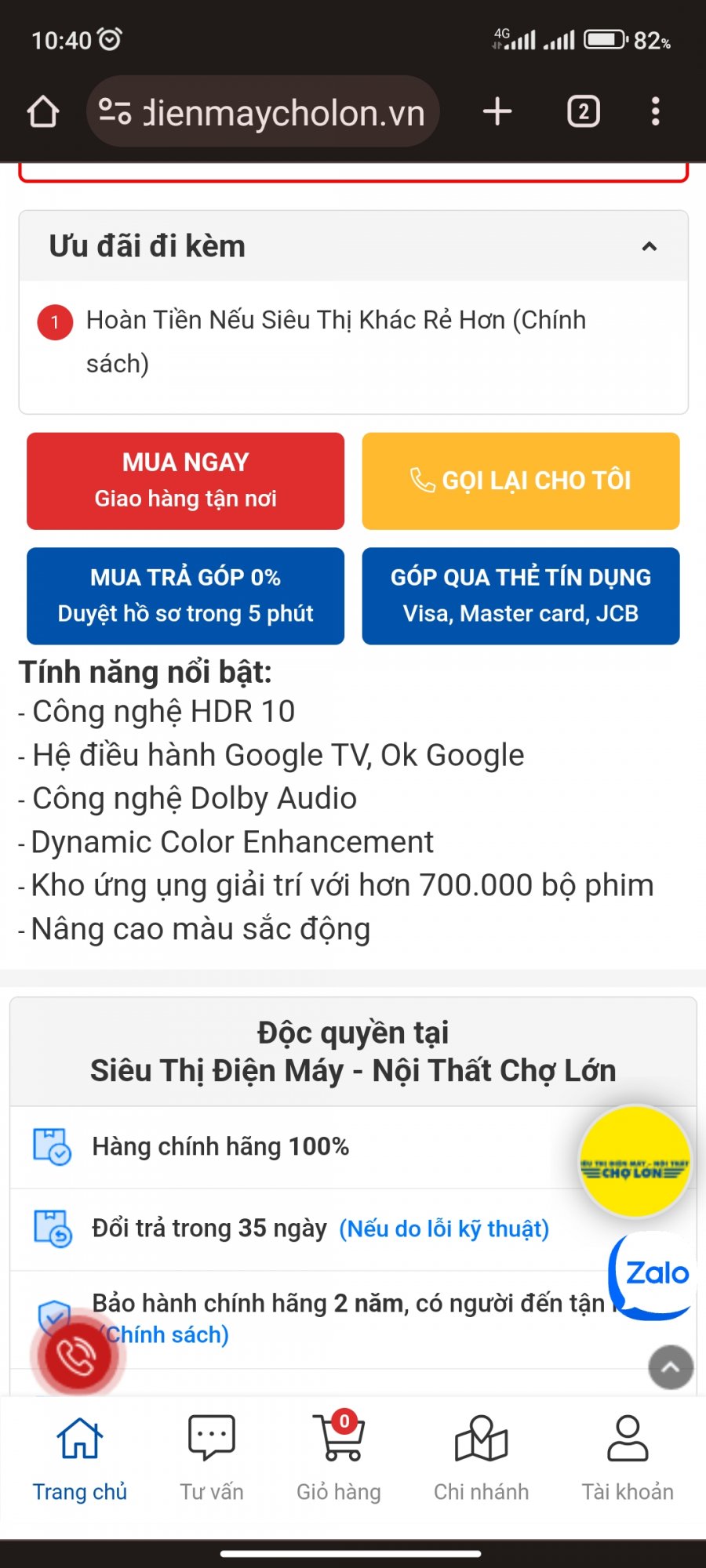The image size is (706, 1568).
Task: Open the browser home page
Action: (43, 112)
